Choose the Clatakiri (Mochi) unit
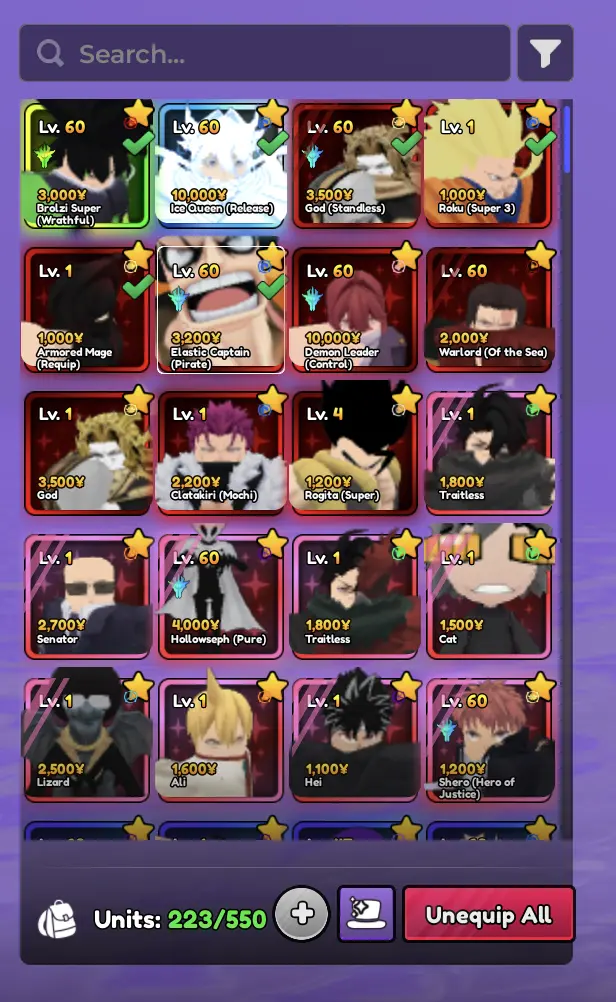 221,453
